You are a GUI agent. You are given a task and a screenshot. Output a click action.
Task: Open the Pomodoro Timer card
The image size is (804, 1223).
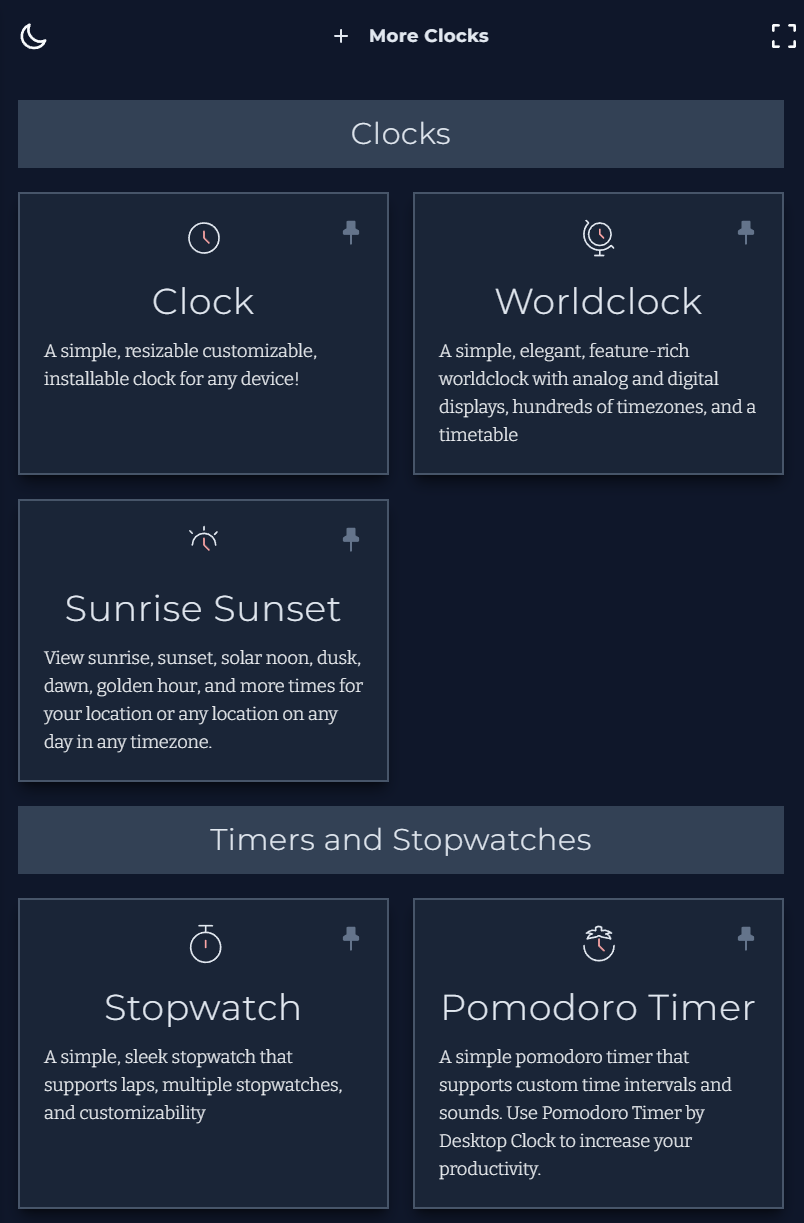(598, 1008)
